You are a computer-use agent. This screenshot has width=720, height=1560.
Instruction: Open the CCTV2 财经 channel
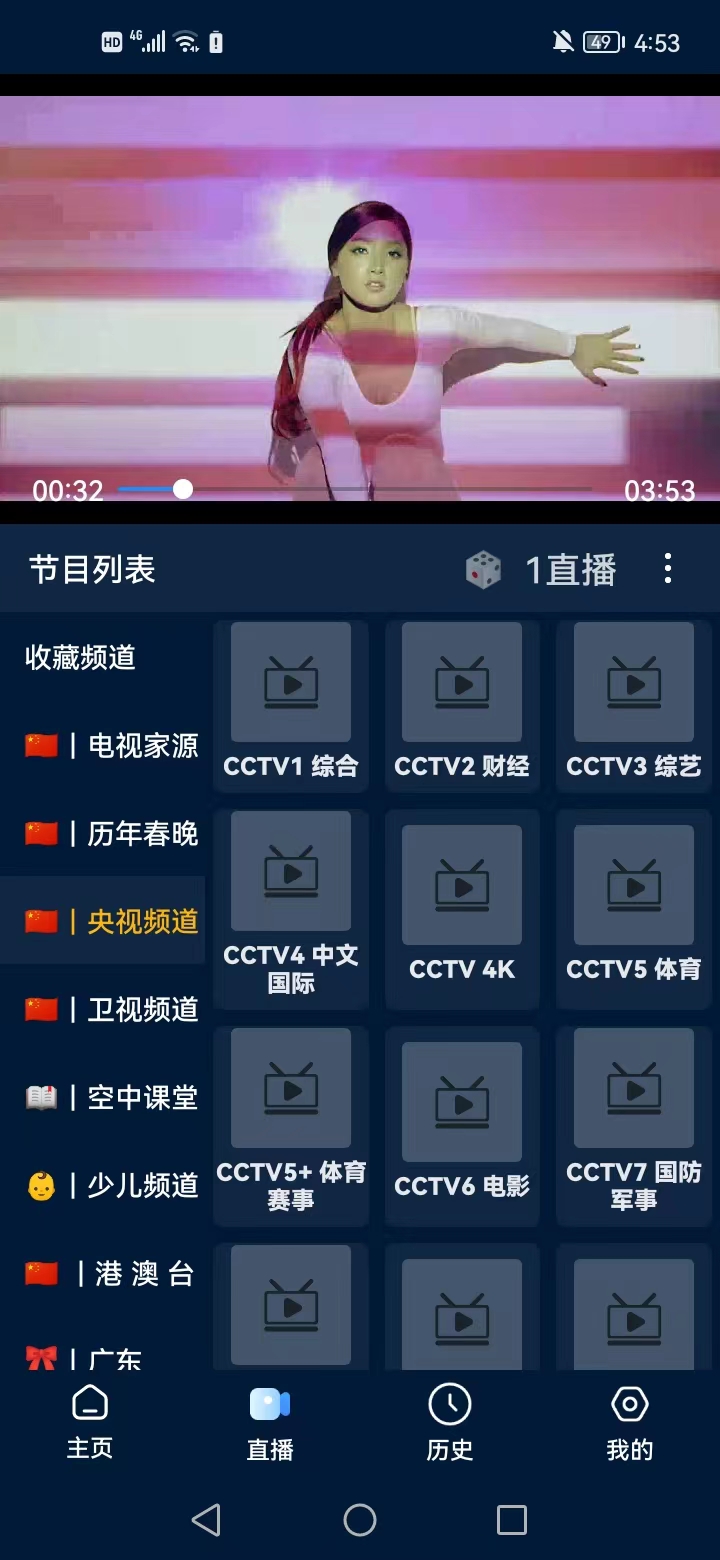pos(462,705)
